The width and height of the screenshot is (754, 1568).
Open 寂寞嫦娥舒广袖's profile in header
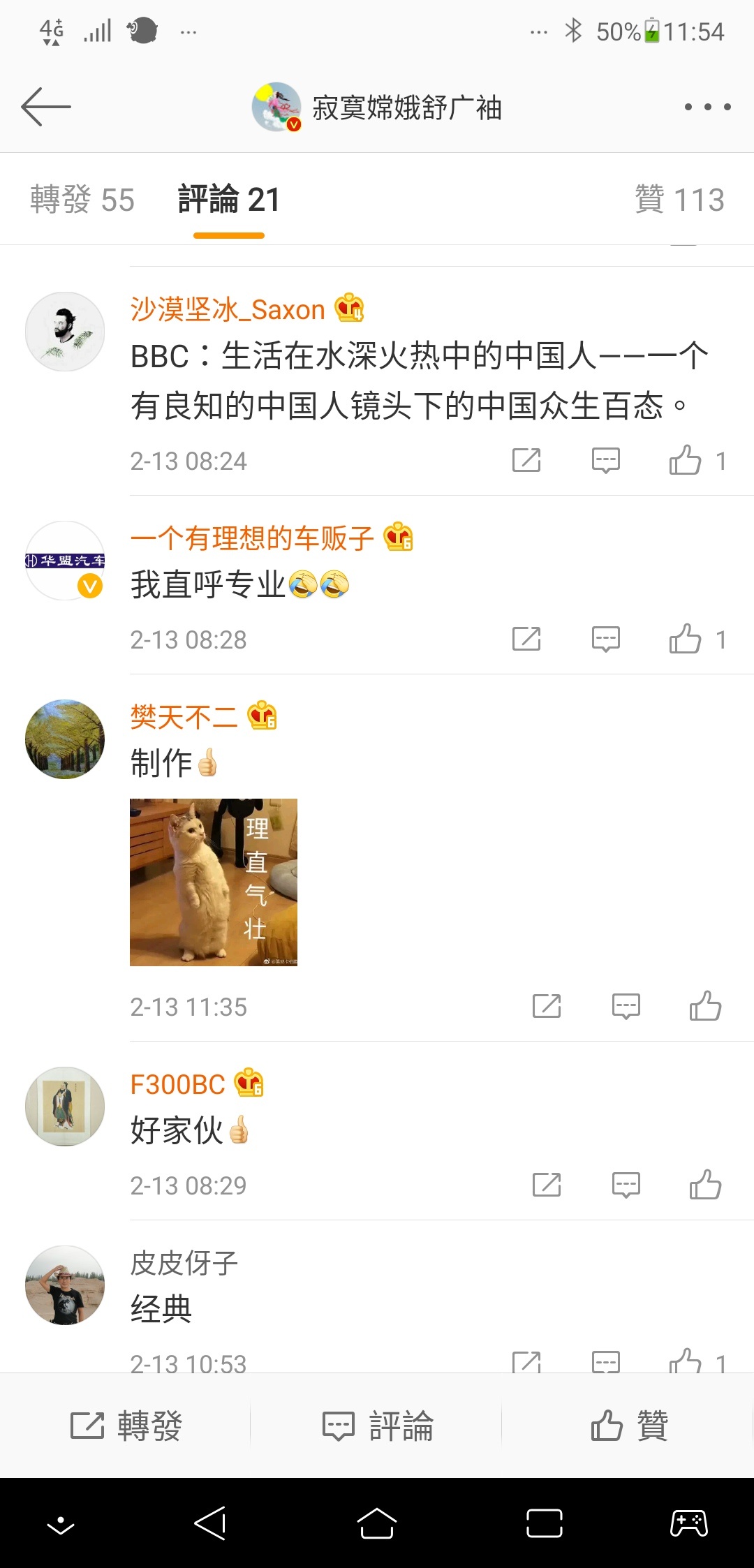click(377, 108)
